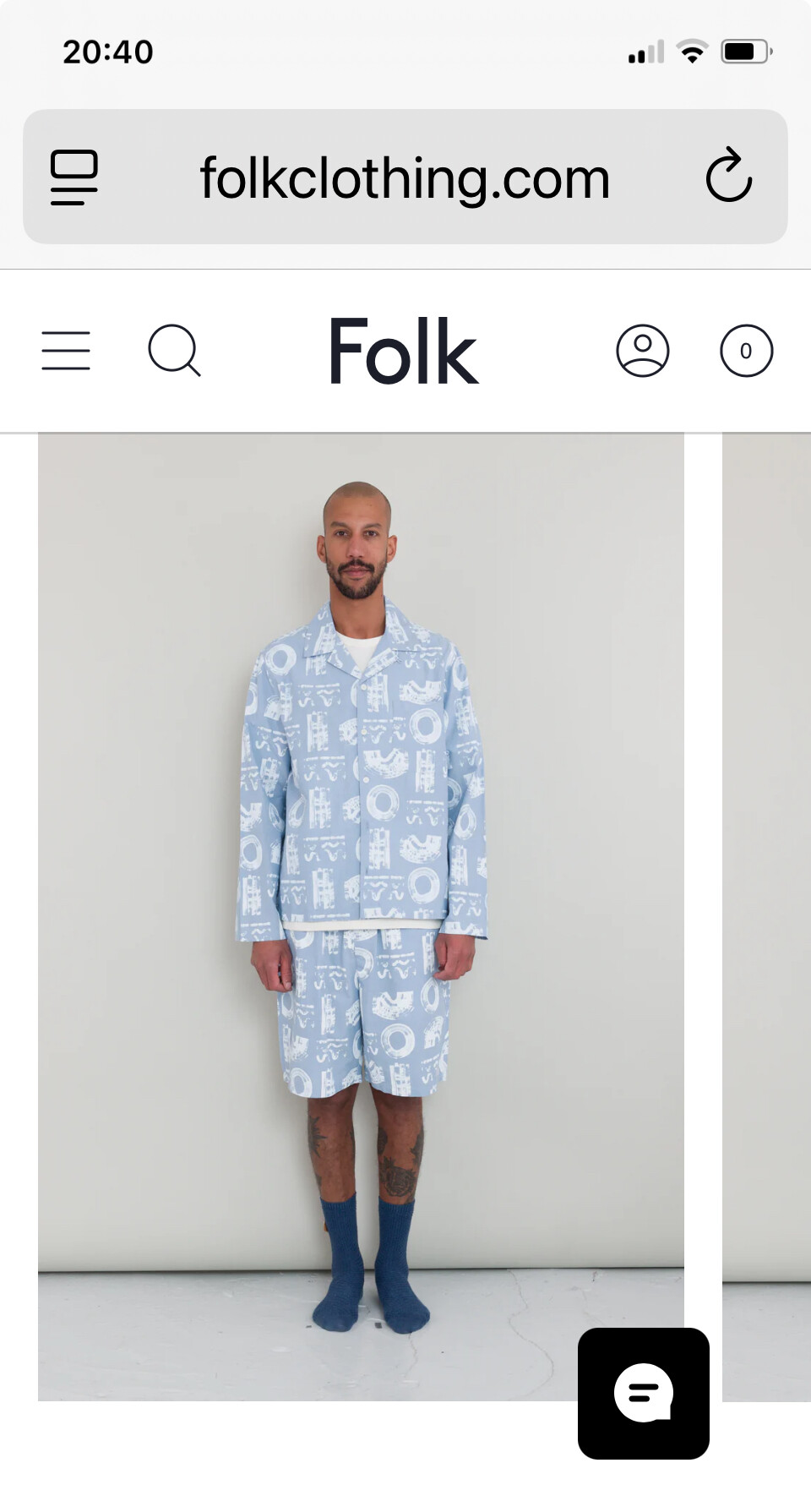
Task: Tap the folkclothing.com address bar
Action: [x=405, y=178]
